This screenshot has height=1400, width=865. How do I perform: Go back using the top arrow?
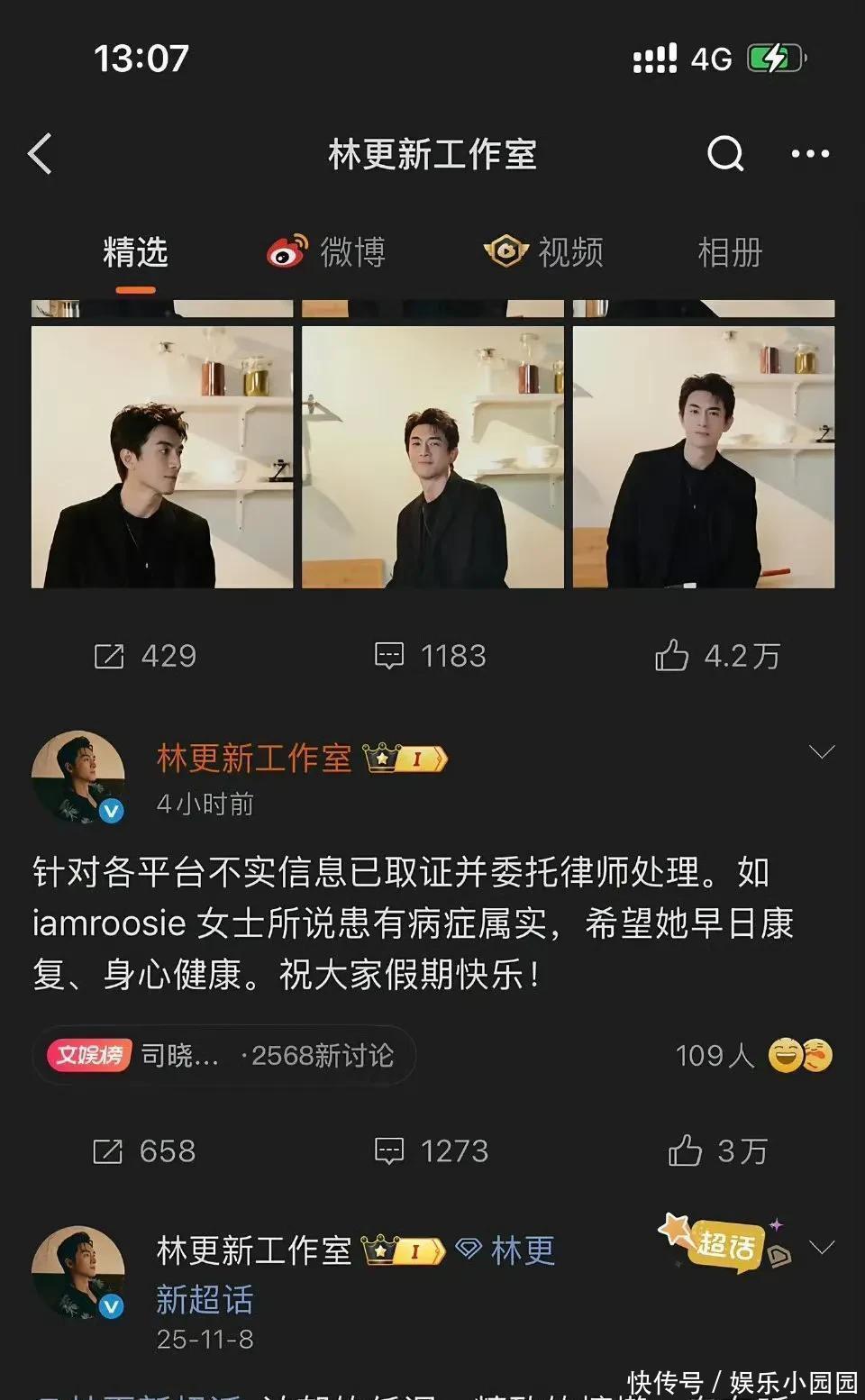tap(41, 154)
